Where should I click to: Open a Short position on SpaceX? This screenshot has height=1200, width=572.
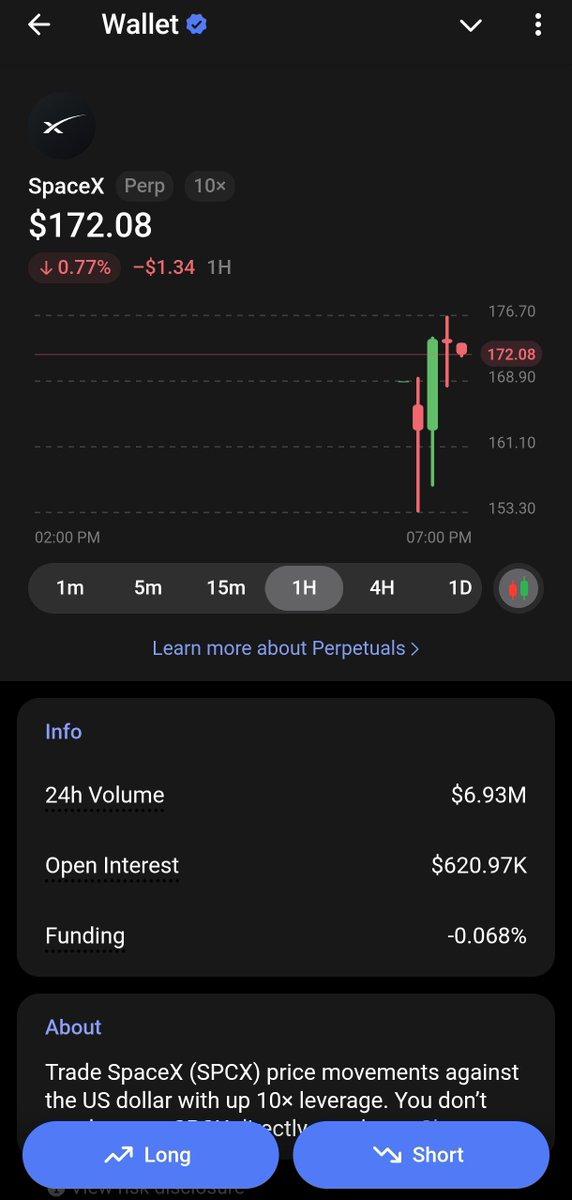[x=421, y=1155]
